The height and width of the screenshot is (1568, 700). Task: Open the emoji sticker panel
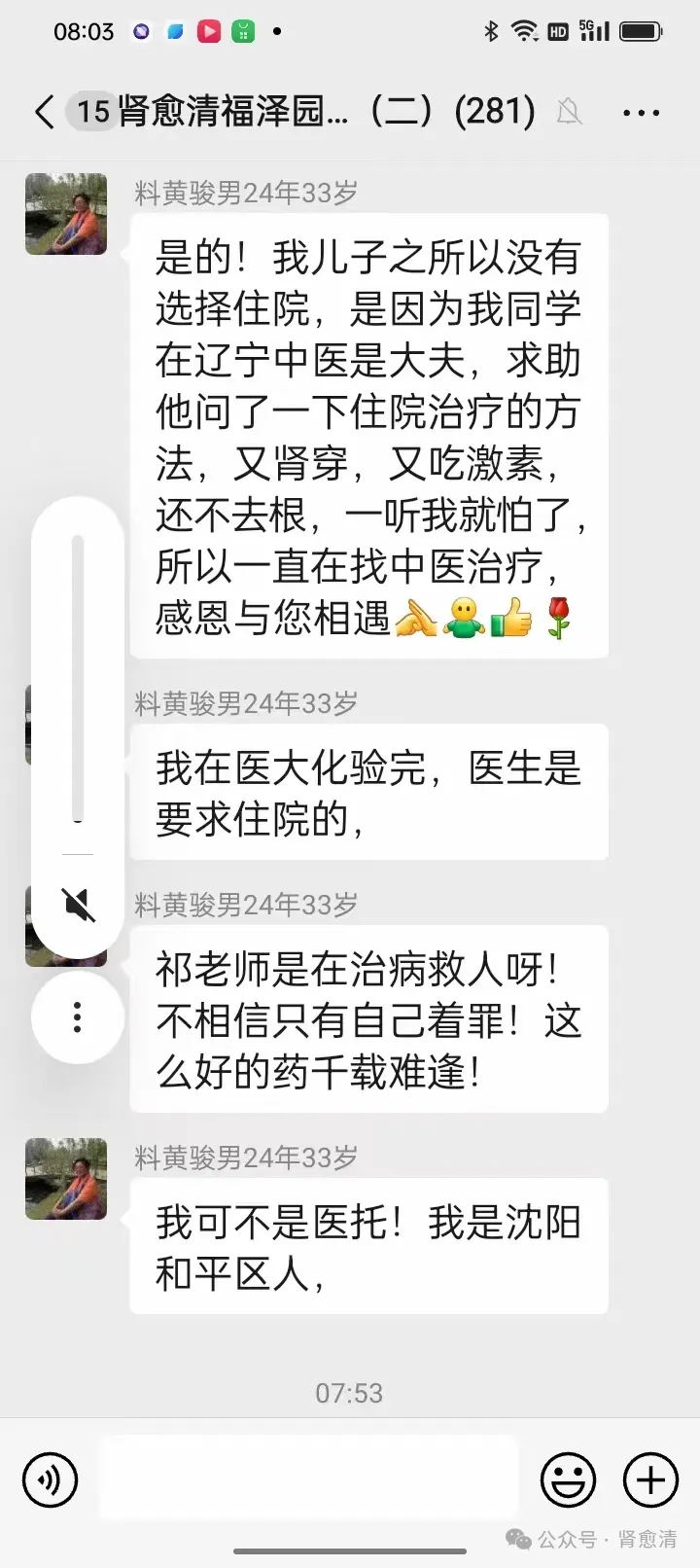[568, 1479]
